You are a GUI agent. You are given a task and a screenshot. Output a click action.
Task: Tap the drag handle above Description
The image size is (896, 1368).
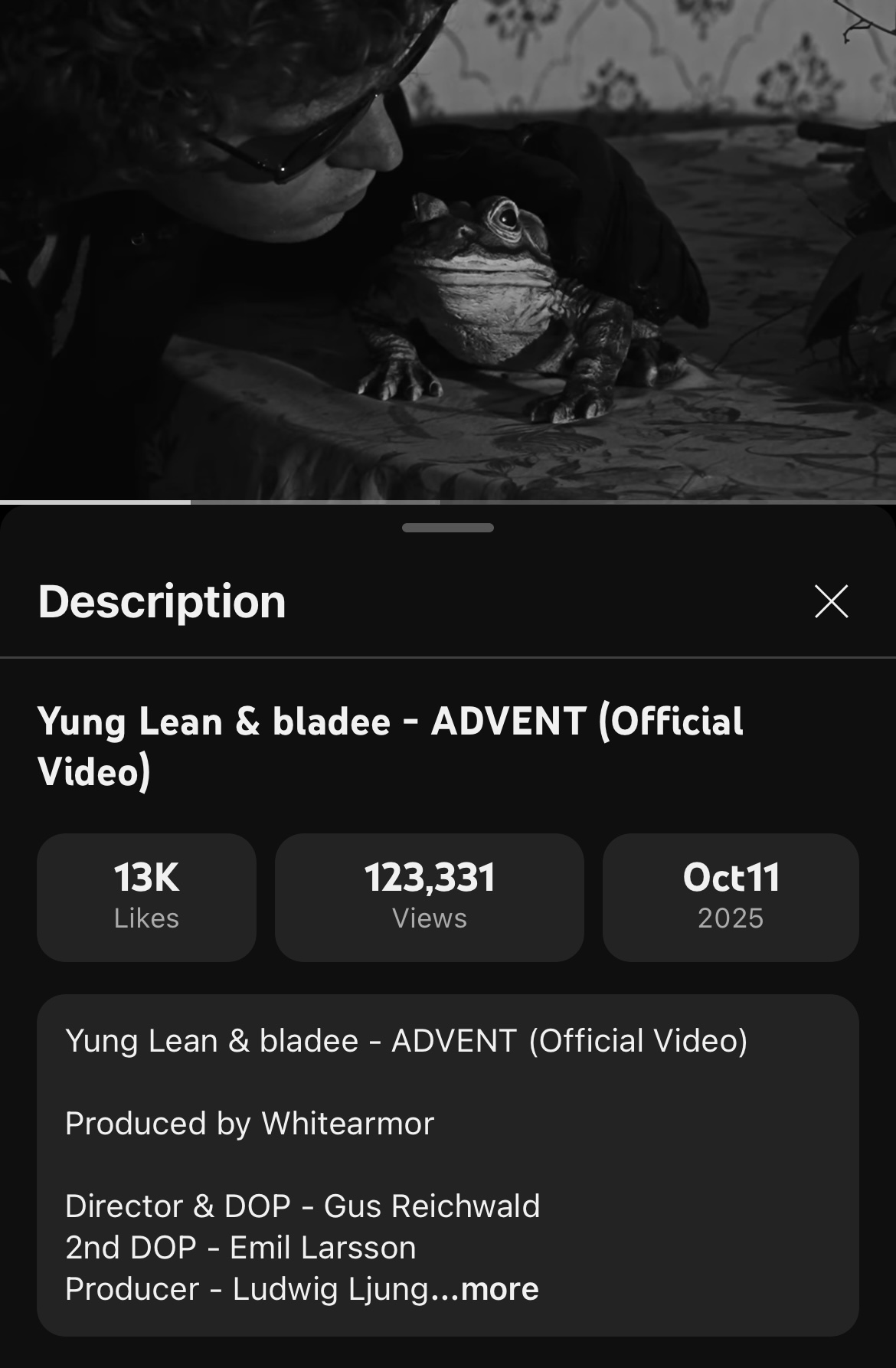(448, 528)
